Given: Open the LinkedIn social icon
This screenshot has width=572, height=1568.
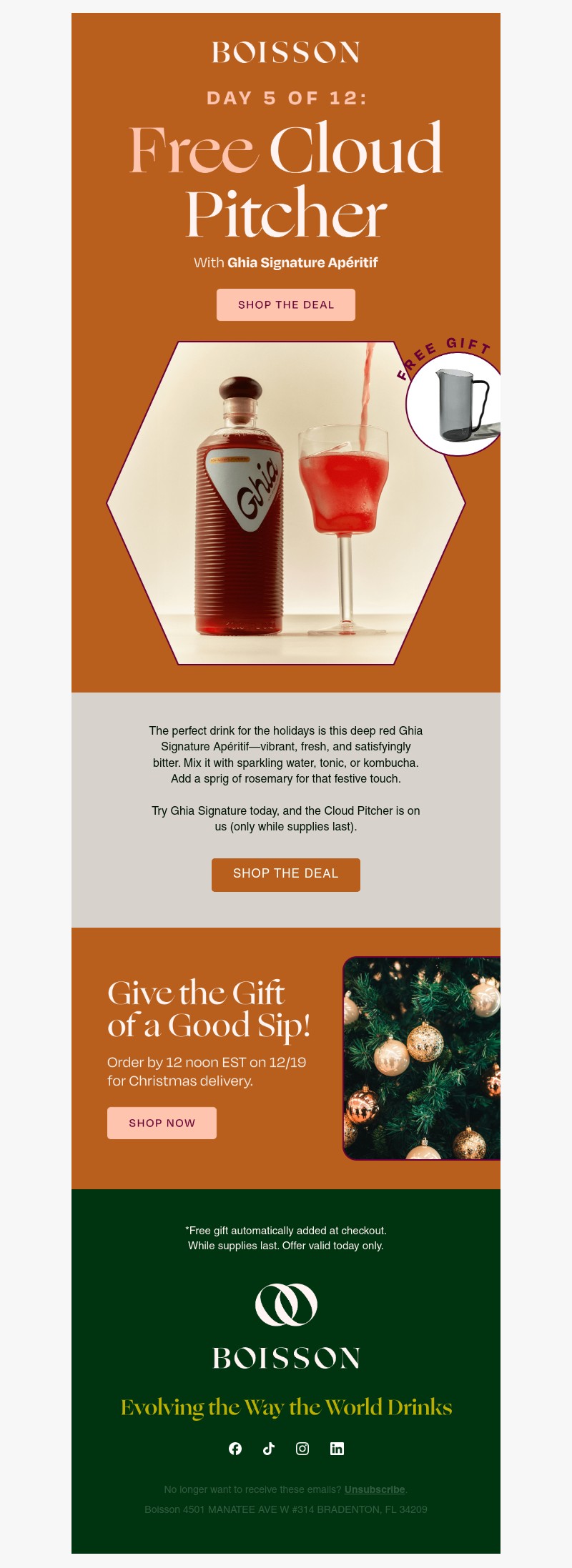Looking at the screenshot, I should pos(337,1449).
